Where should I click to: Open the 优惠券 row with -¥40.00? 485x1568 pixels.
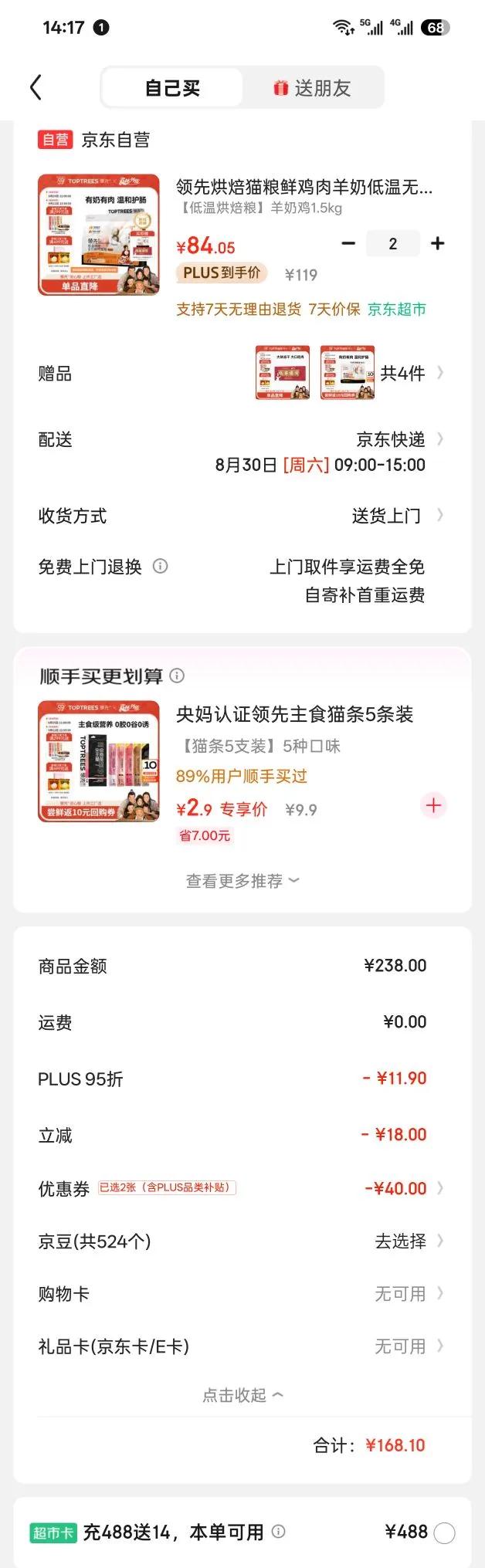(x=242, y=1188)
